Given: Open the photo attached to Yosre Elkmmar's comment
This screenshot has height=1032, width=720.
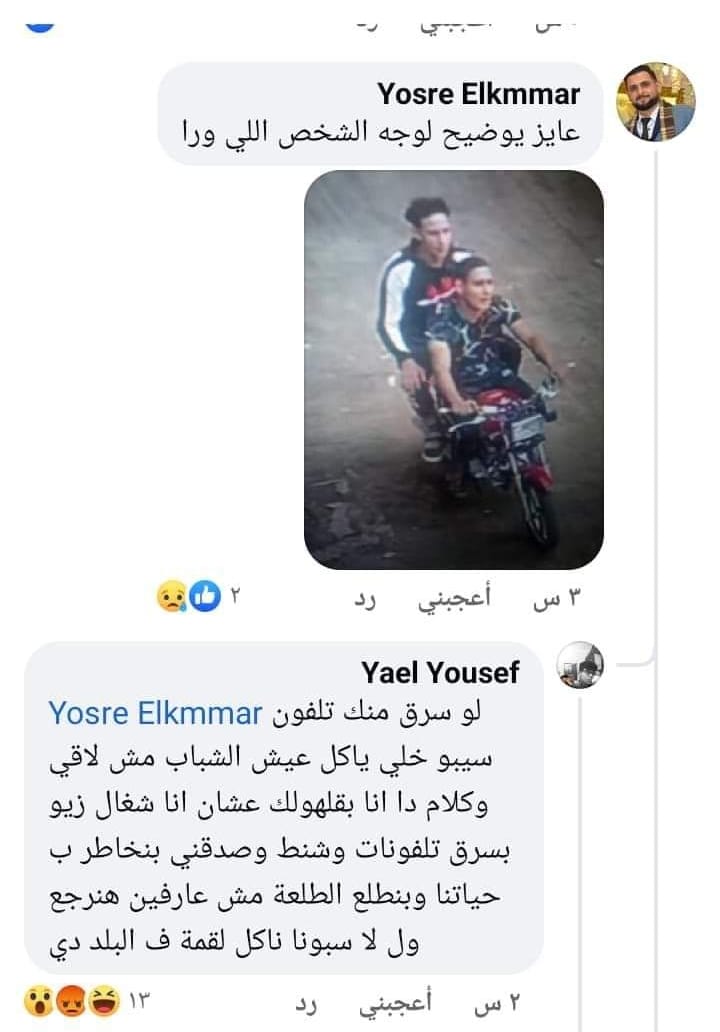Looking at the screenshot, I should [x=454, y=369].
